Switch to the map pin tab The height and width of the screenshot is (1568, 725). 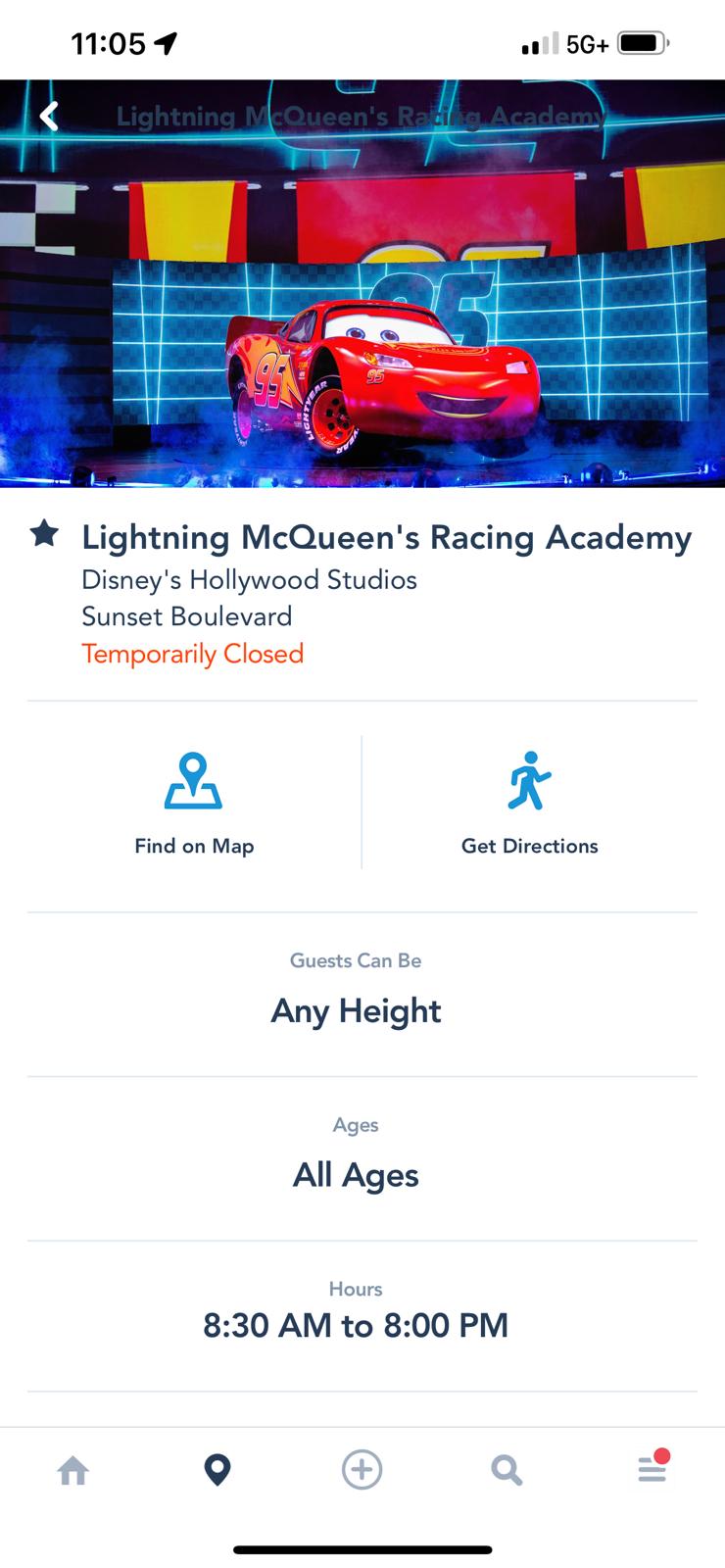point(217,1470)
